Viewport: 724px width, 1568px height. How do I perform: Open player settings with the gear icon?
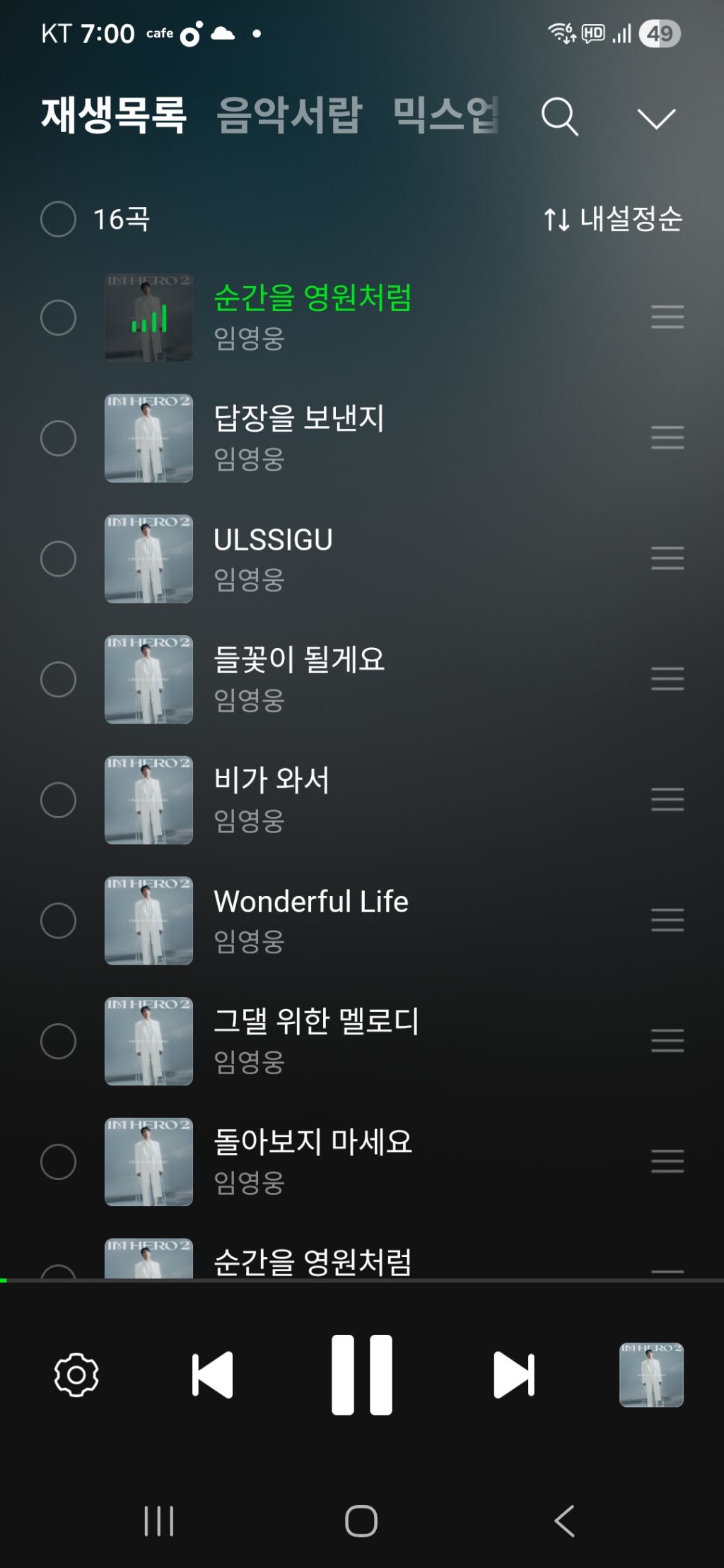pyautogui.click(x=76, y=1374)
